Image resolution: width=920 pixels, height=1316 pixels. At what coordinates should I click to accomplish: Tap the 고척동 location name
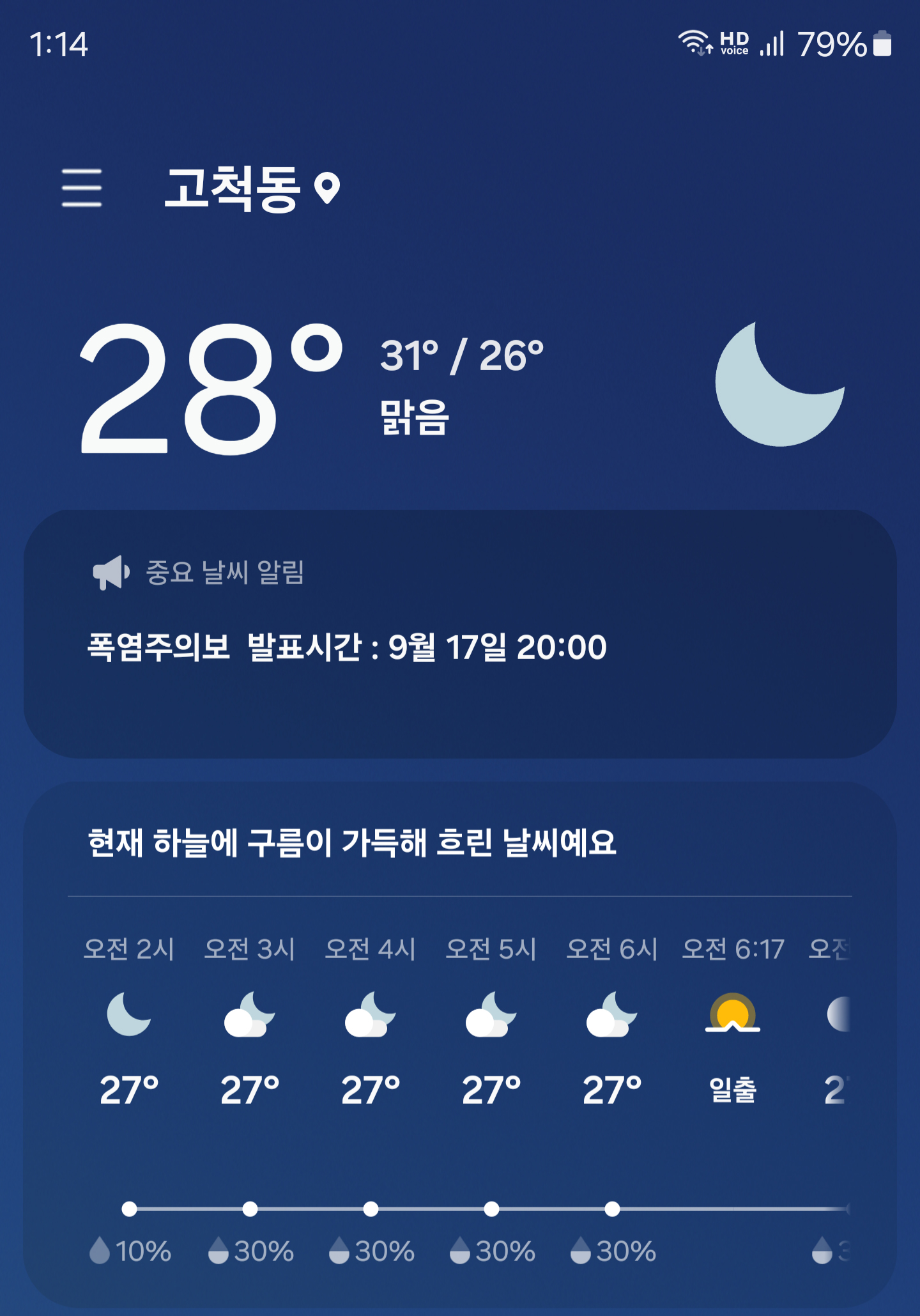tap(233, 188)
